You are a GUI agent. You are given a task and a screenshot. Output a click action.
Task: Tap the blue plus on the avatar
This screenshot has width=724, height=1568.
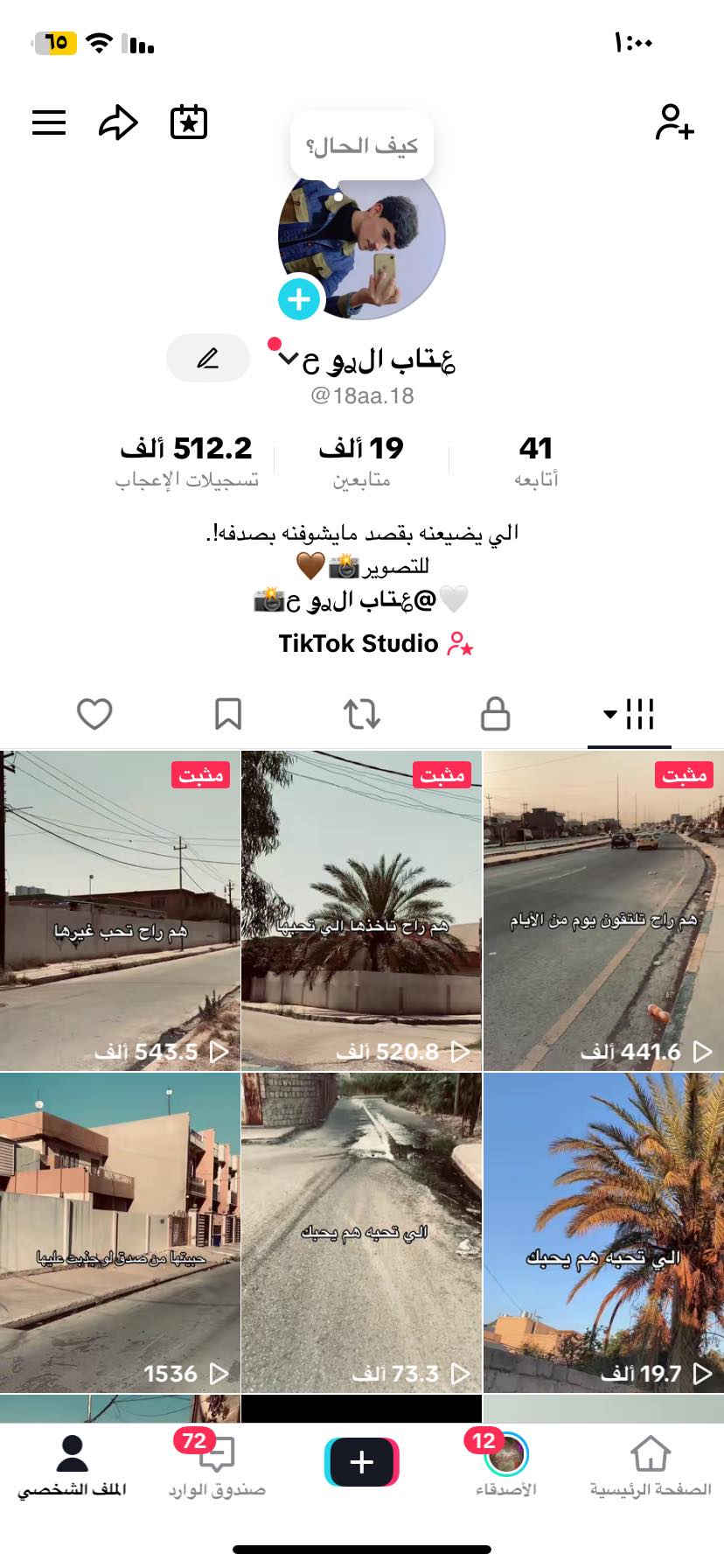[x=299, y=299]
